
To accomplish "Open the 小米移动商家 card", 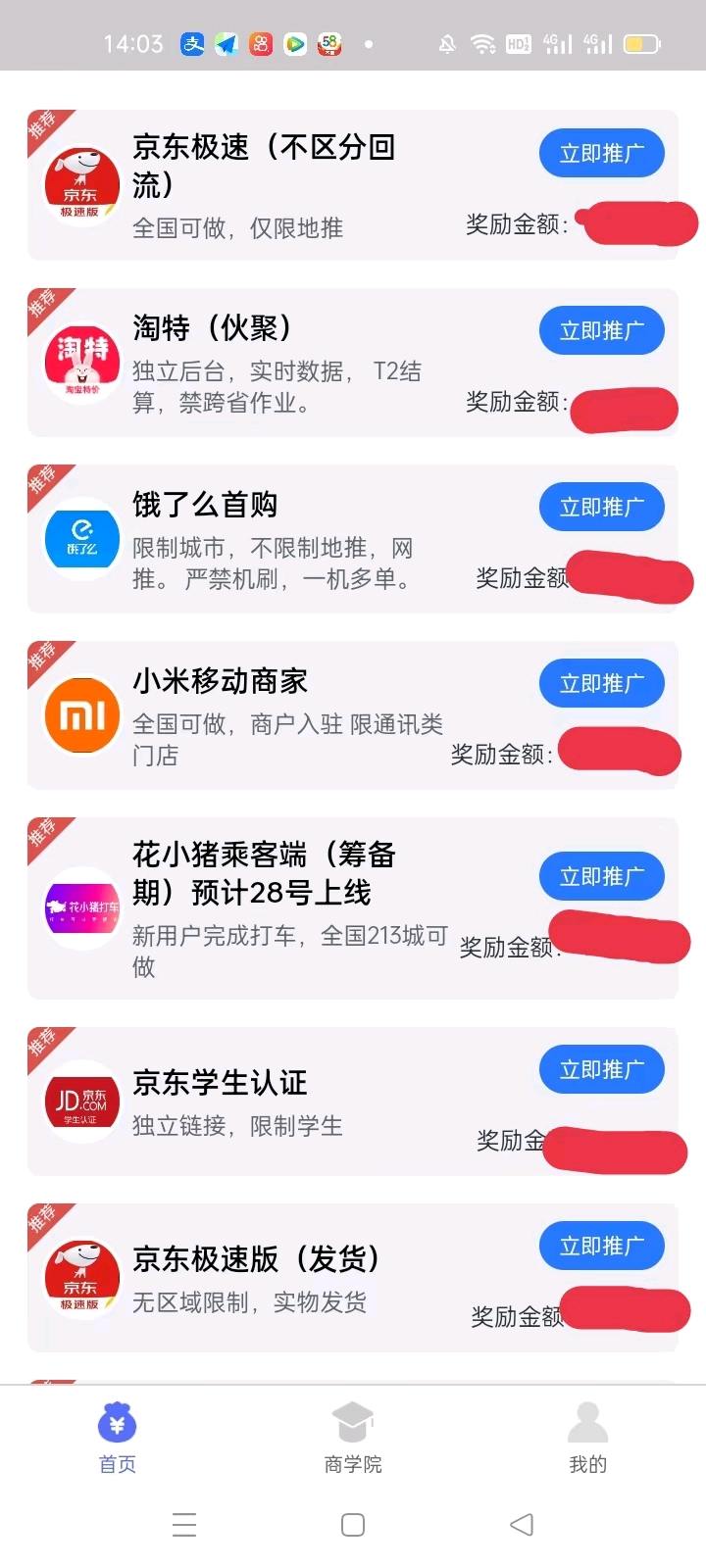I will click(353, 715).
